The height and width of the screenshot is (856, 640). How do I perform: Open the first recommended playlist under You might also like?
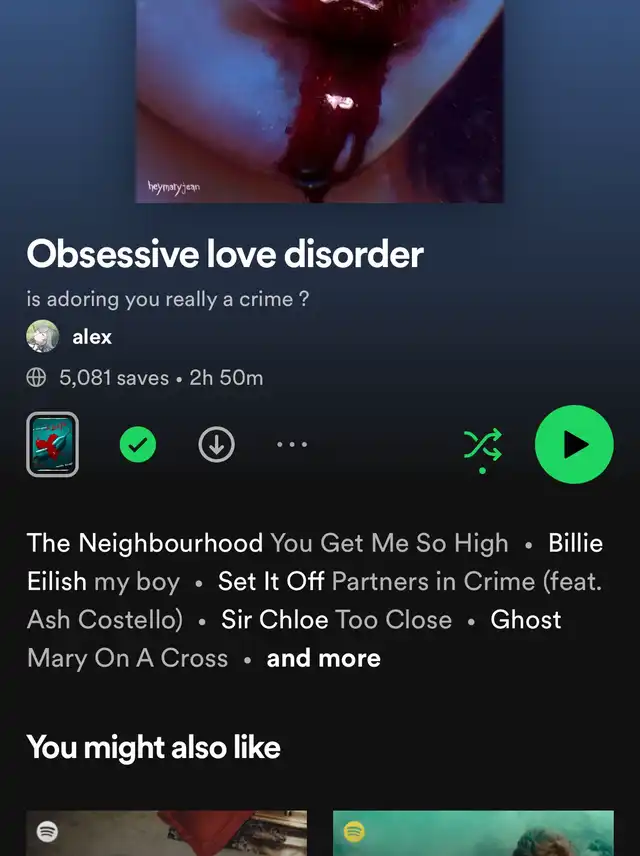(166, 833)
